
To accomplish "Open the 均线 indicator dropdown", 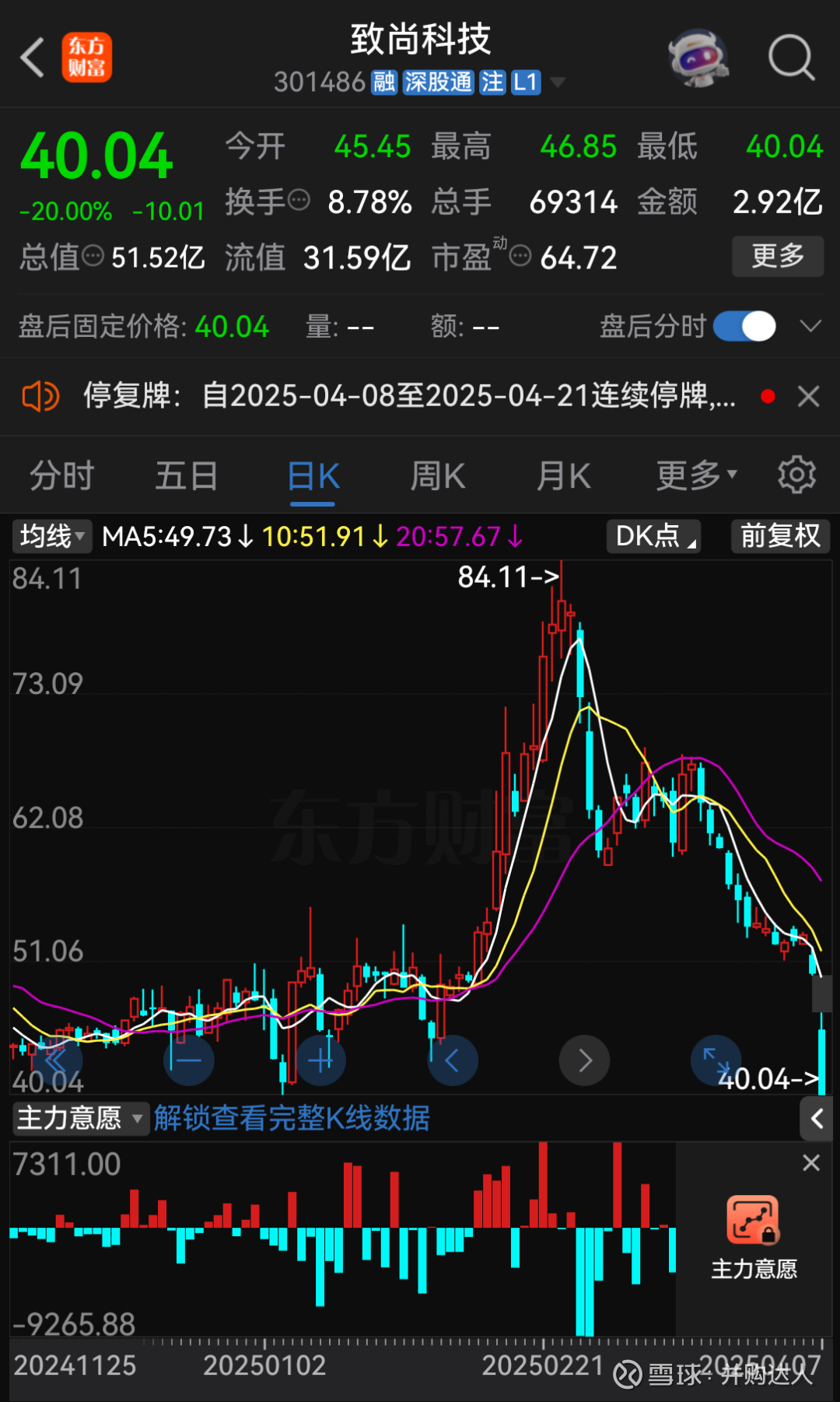I will pos(52,536).
